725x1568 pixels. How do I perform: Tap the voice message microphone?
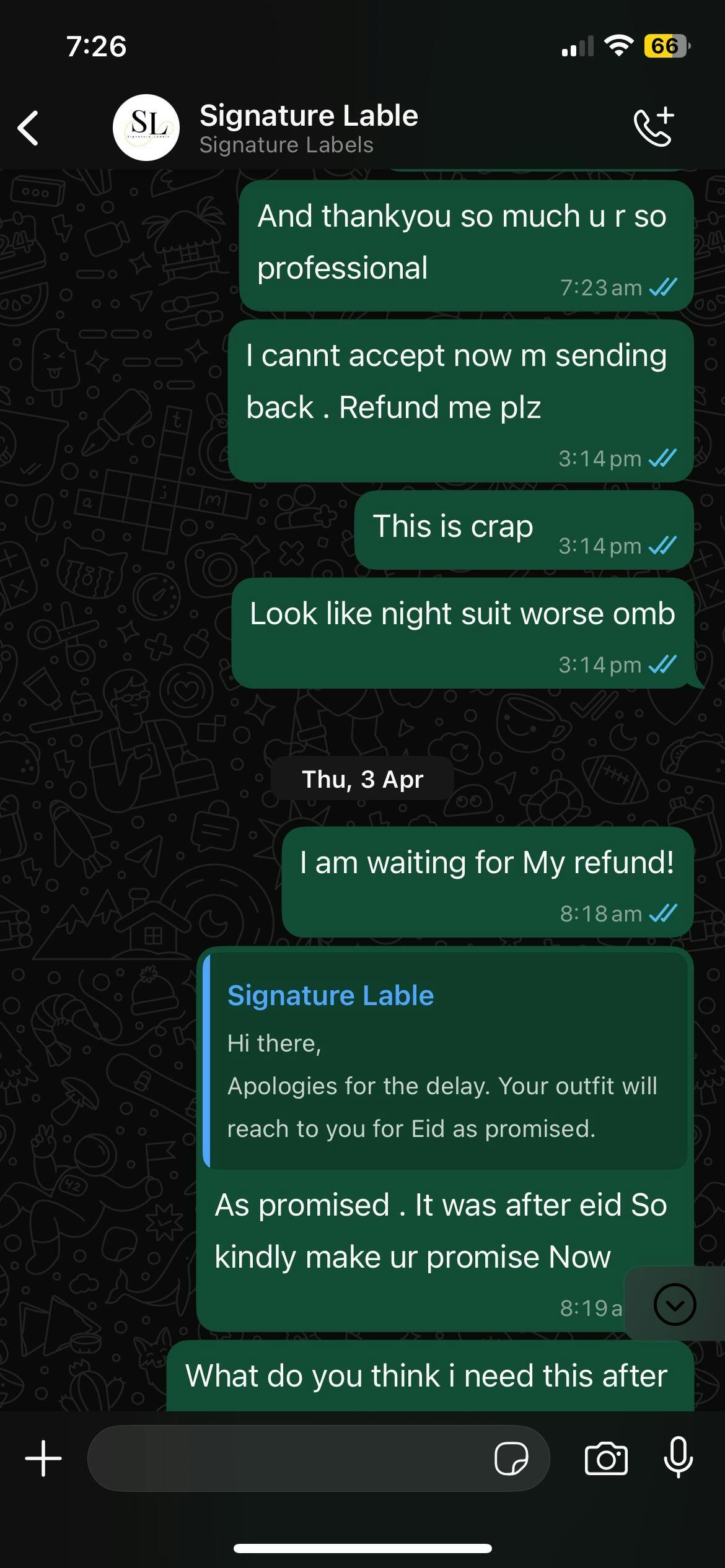679,1457
